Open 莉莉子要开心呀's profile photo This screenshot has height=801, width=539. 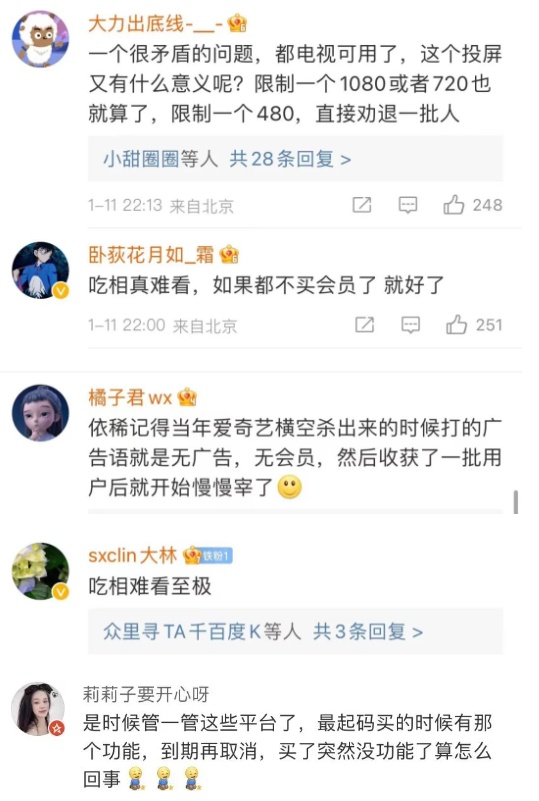tap(39, 709)
